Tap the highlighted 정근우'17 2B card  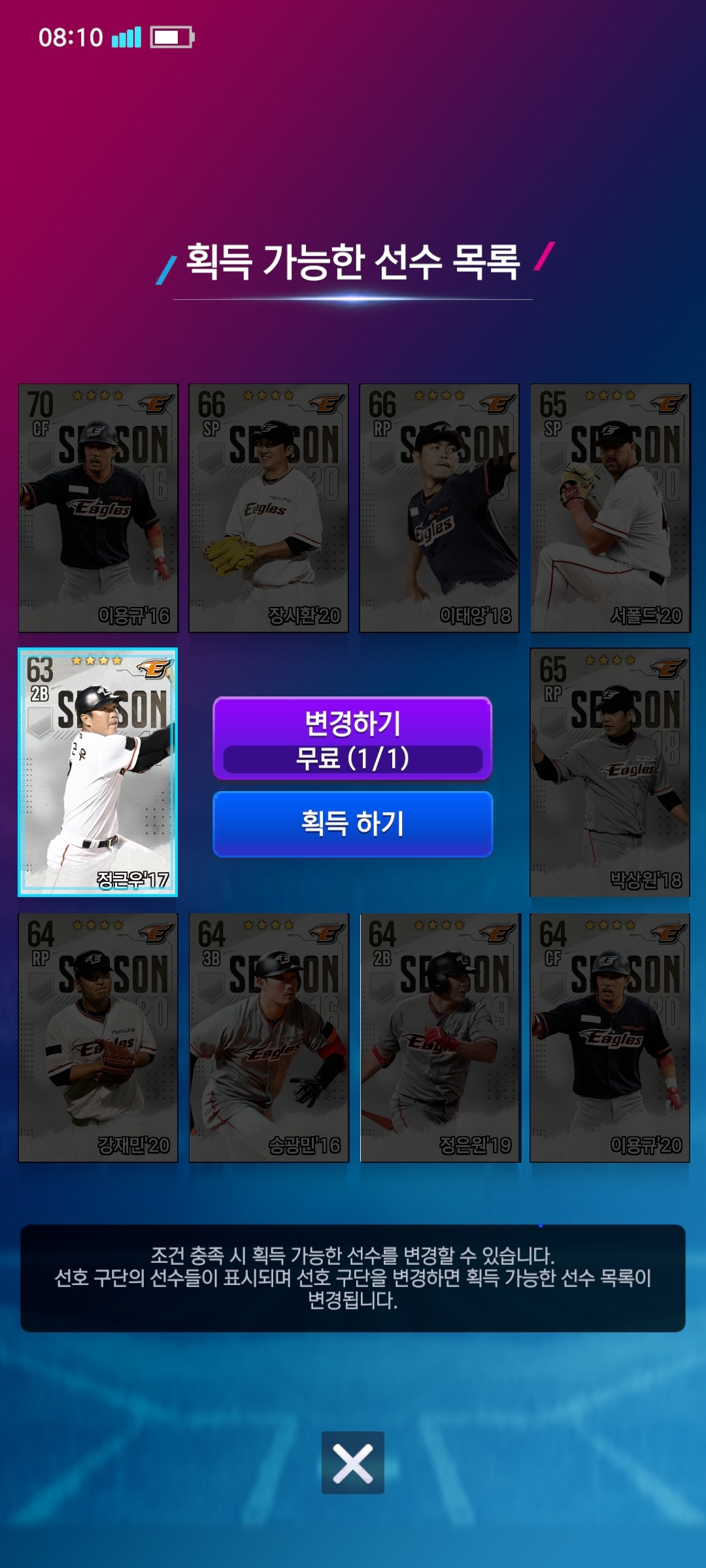97,772
